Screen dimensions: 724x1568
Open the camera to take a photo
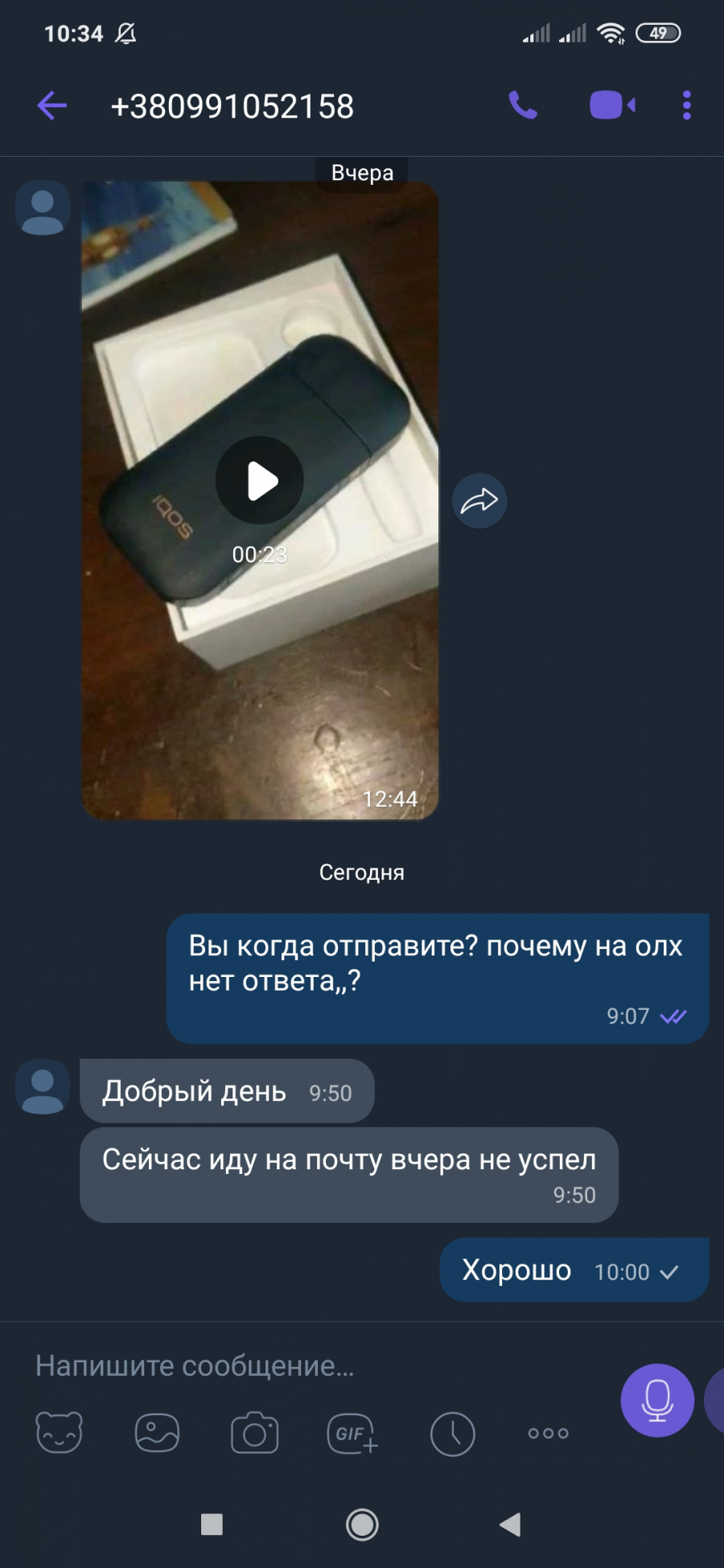[x=255, y=1433]
